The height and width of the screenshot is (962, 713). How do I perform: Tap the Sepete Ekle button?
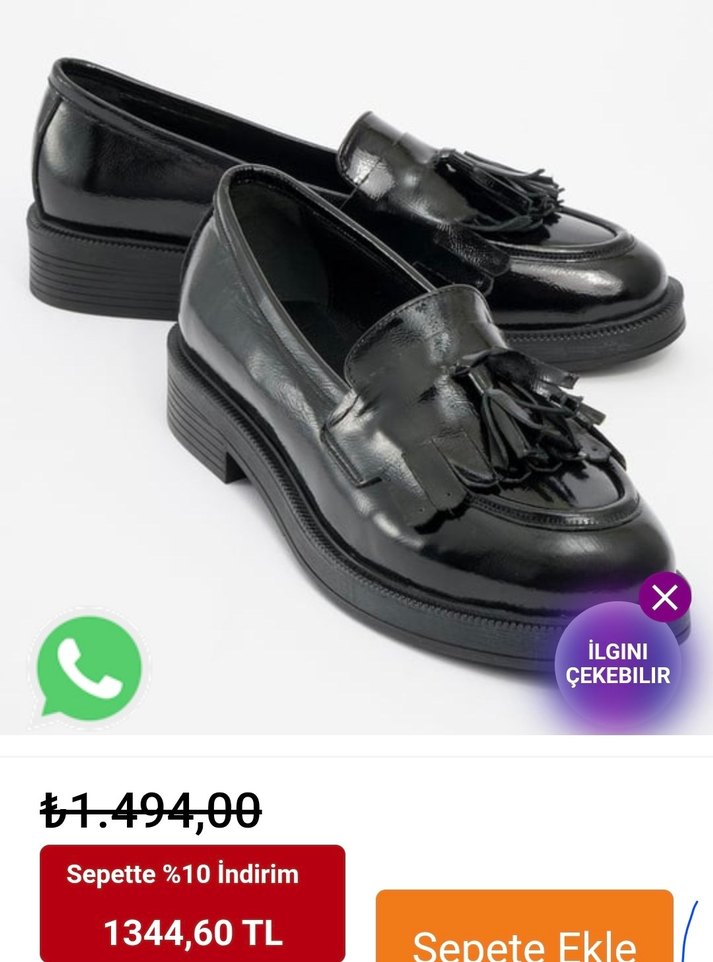tap(524, 930)
